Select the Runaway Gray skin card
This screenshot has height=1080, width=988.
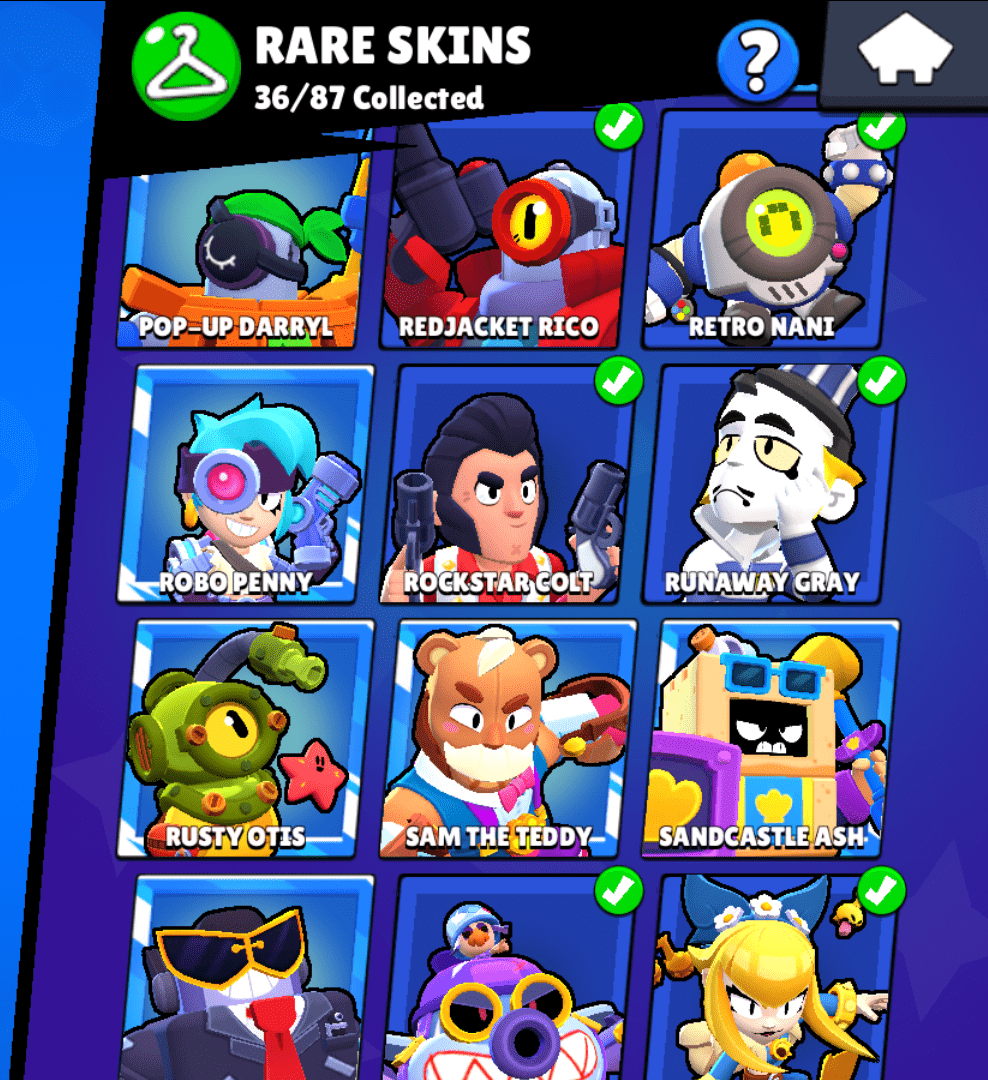(770, 485)
